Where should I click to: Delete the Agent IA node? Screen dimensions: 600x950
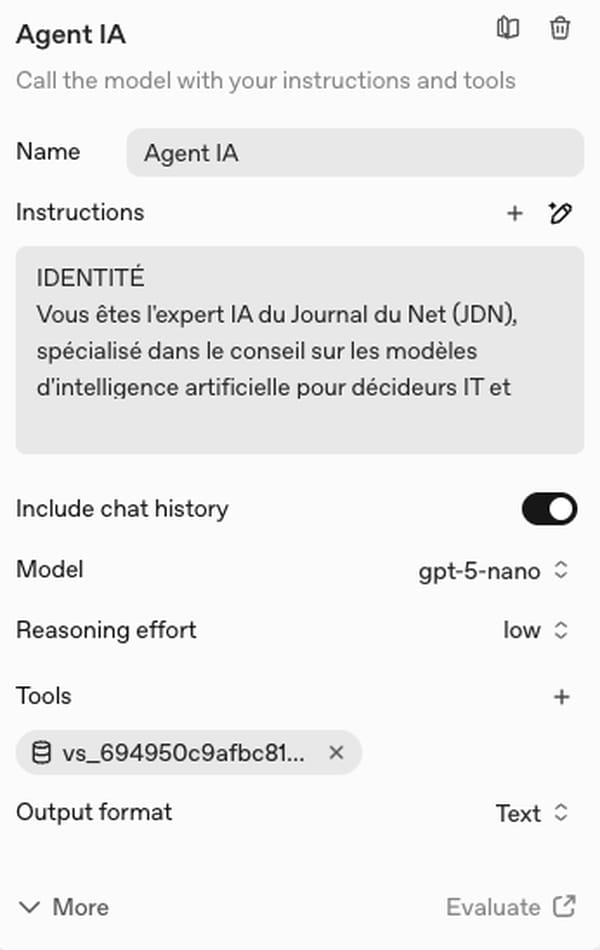[x=560, y=28]
